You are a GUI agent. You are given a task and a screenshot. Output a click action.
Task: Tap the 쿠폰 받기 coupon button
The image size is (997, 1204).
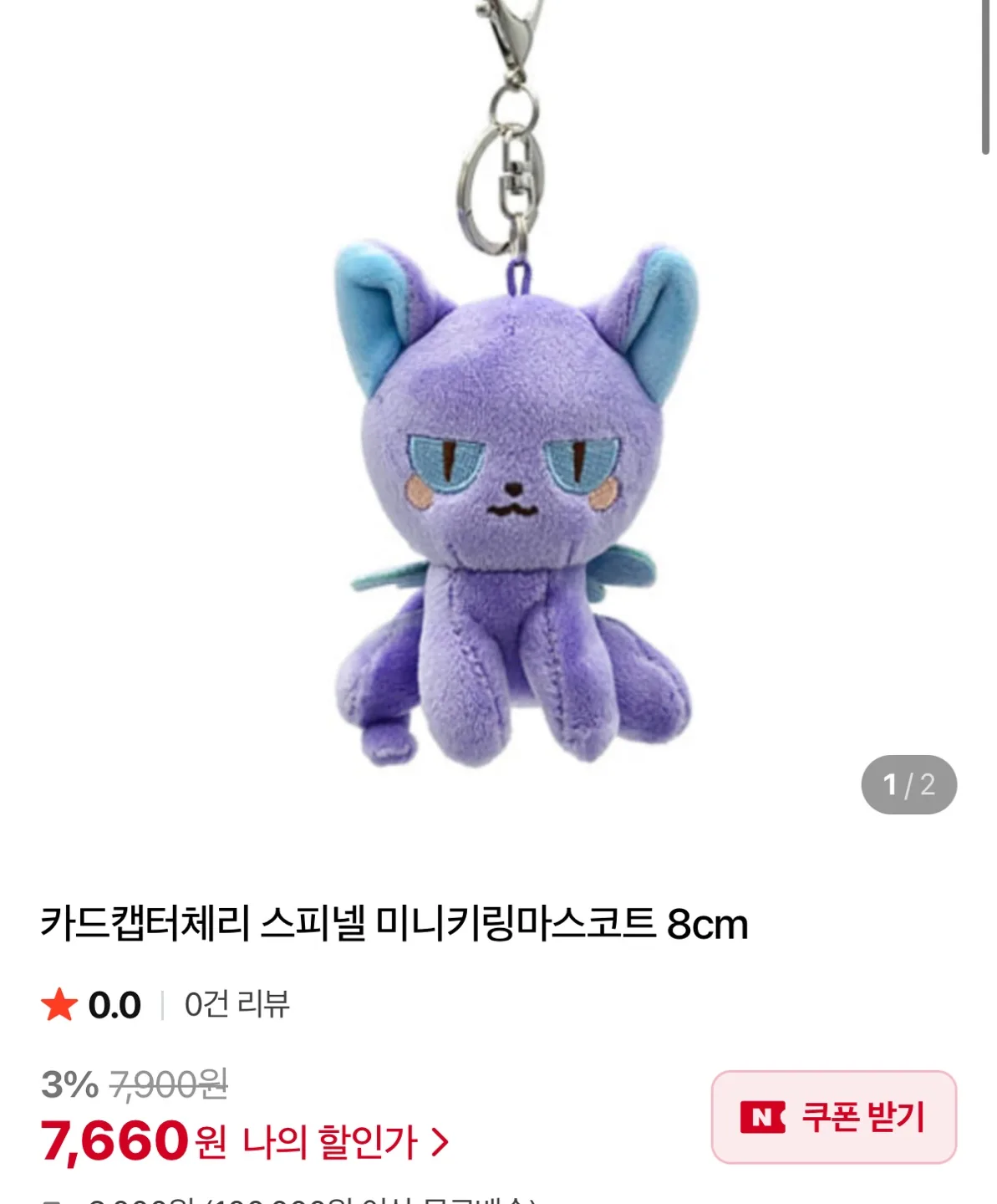[833, 1117]
